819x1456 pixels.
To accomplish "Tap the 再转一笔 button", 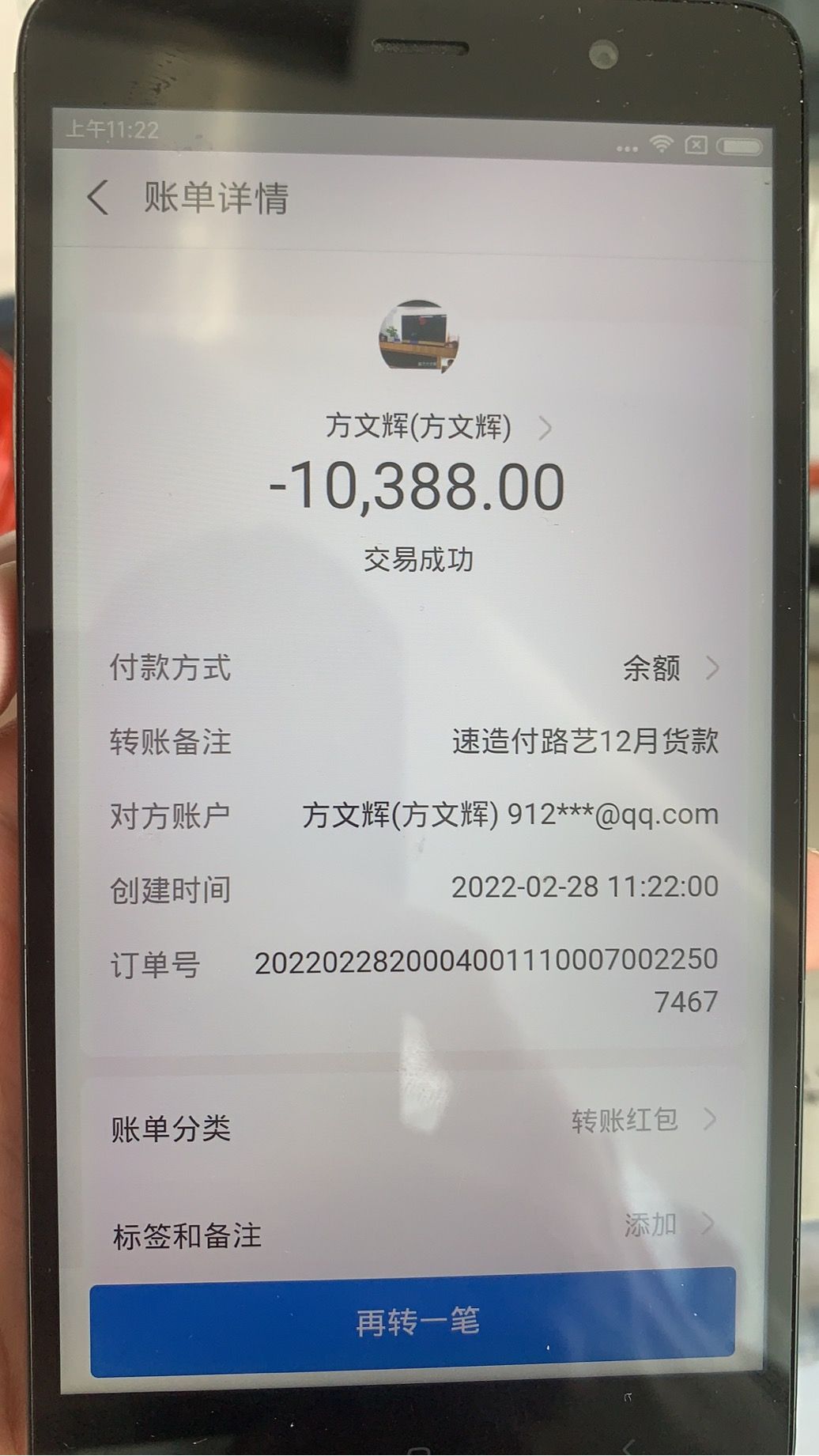I will (413, 1320).
